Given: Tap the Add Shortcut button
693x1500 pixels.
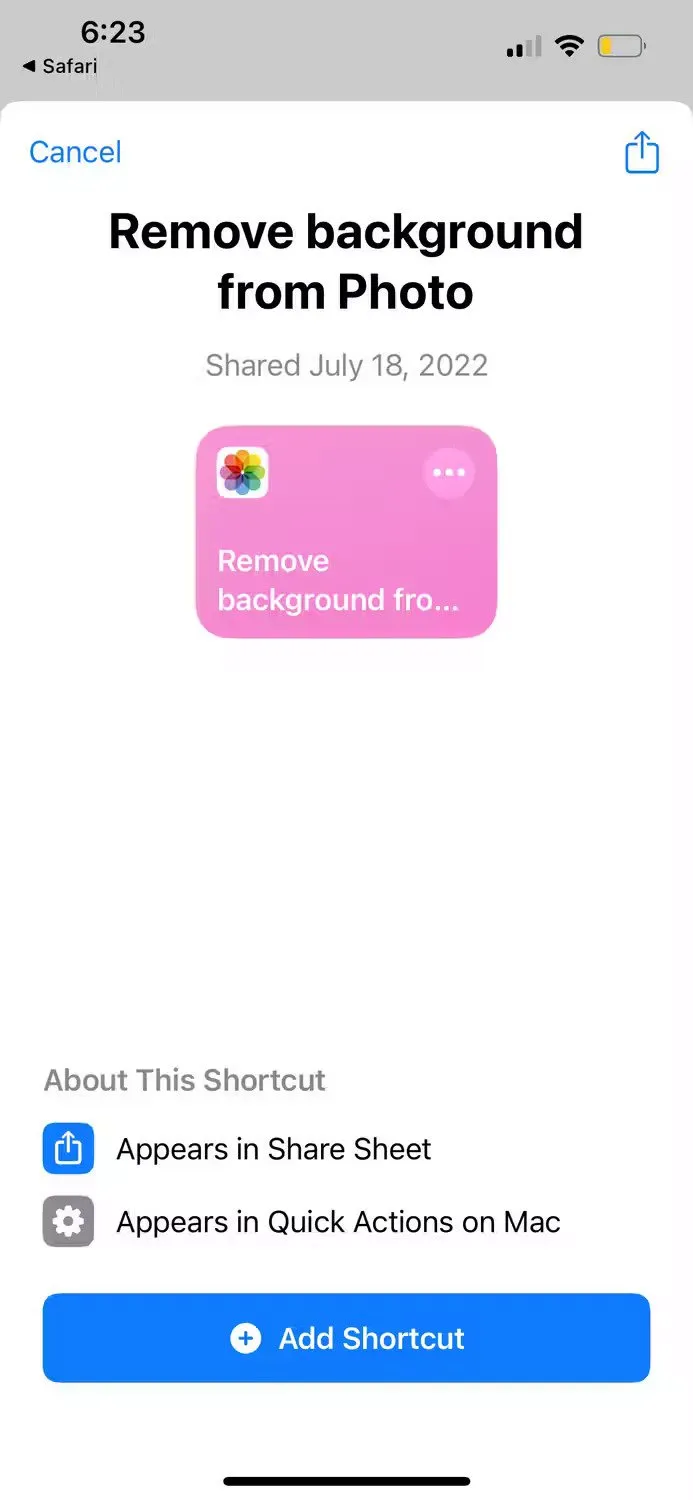Looking at the screenshot, I should (x=346, y=1338).
